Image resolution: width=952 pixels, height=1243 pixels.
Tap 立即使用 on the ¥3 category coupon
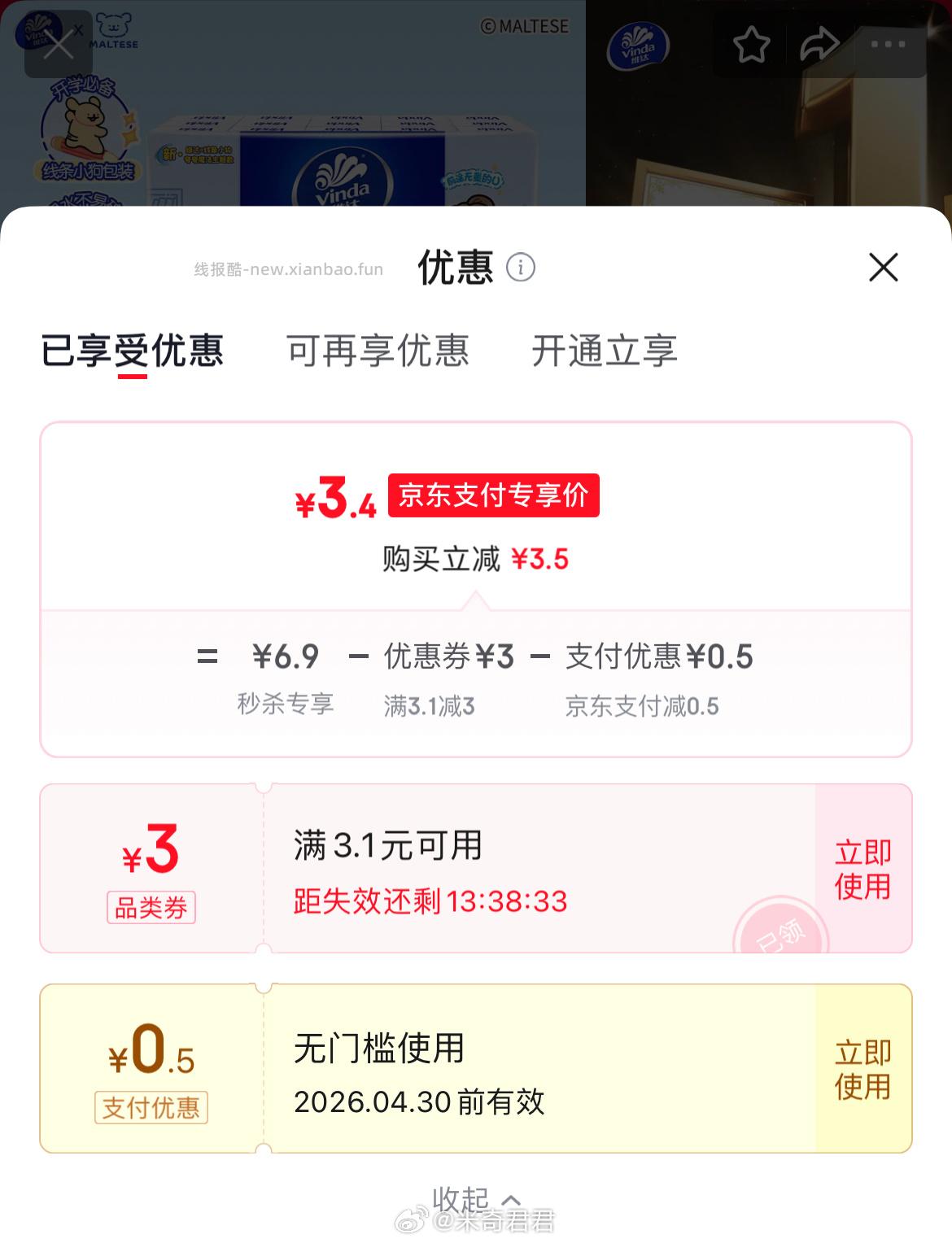[x=861, y=867]
